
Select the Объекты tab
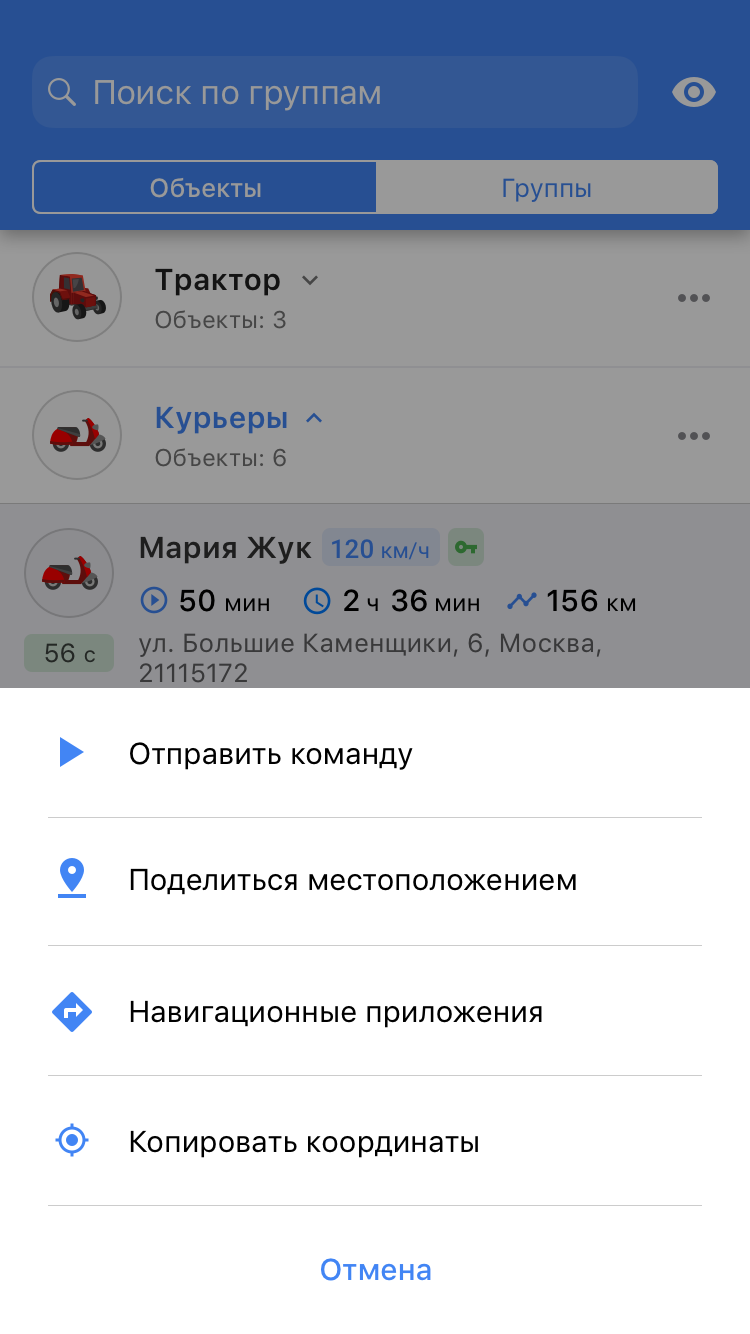[x=203, y=186]
